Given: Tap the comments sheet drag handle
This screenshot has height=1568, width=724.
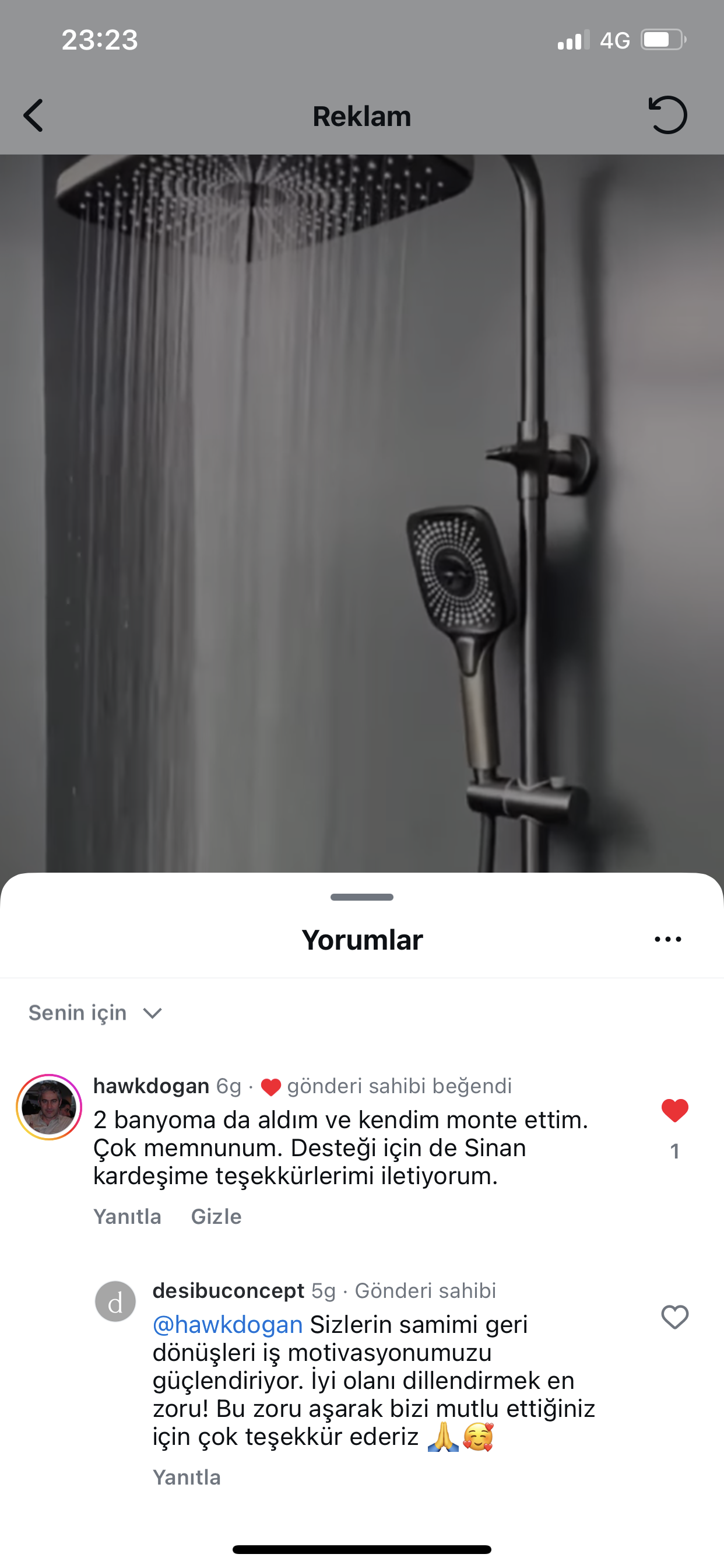Looking at the screenshot, I should coord(362,897).
